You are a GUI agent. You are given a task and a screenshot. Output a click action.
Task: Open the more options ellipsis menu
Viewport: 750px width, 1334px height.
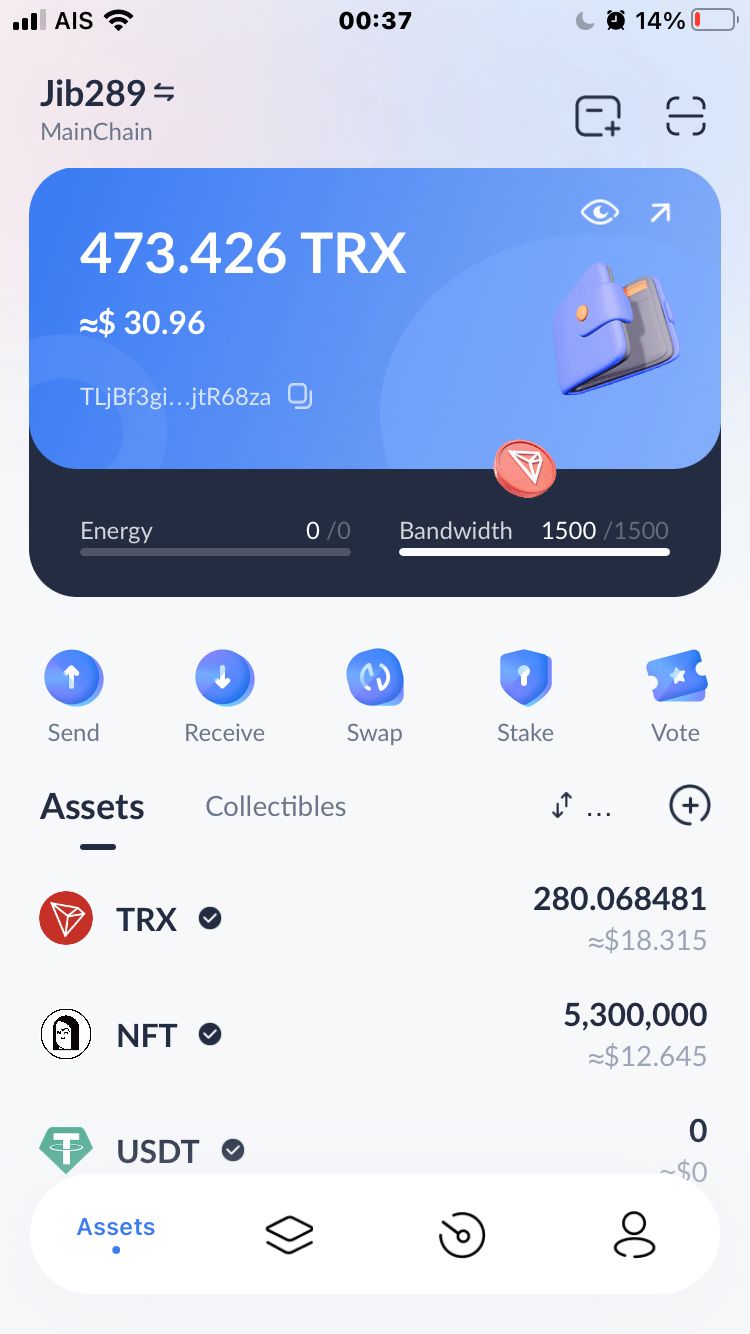600,808
